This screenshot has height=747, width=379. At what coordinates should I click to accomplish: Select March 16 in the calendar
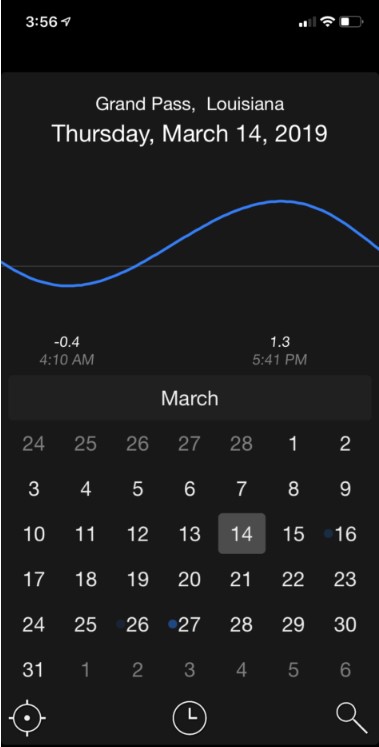pyautogui.click(x=345, y=534)
